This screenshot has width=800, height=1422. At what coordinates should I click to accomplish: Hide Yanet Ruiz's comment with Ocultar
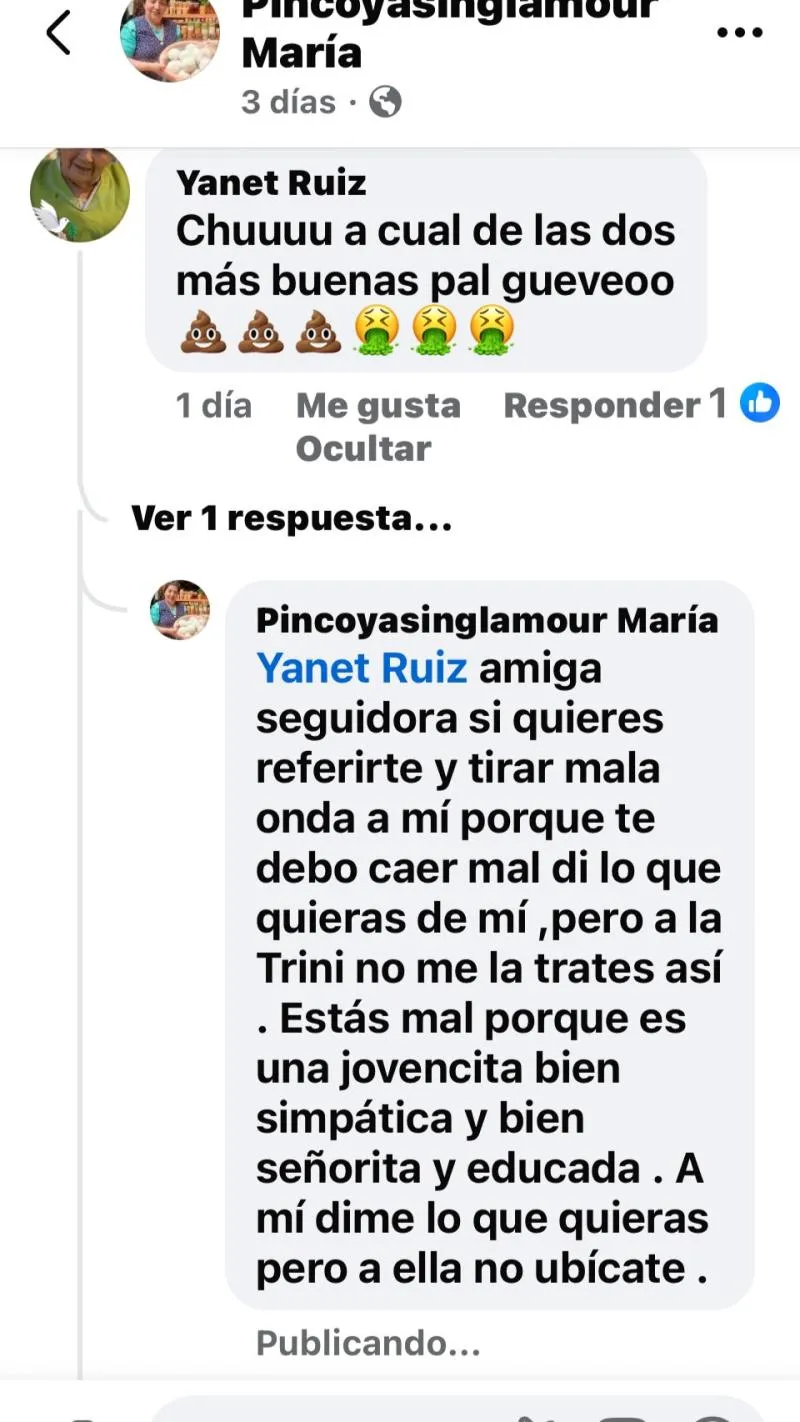[x=363, y=449]
